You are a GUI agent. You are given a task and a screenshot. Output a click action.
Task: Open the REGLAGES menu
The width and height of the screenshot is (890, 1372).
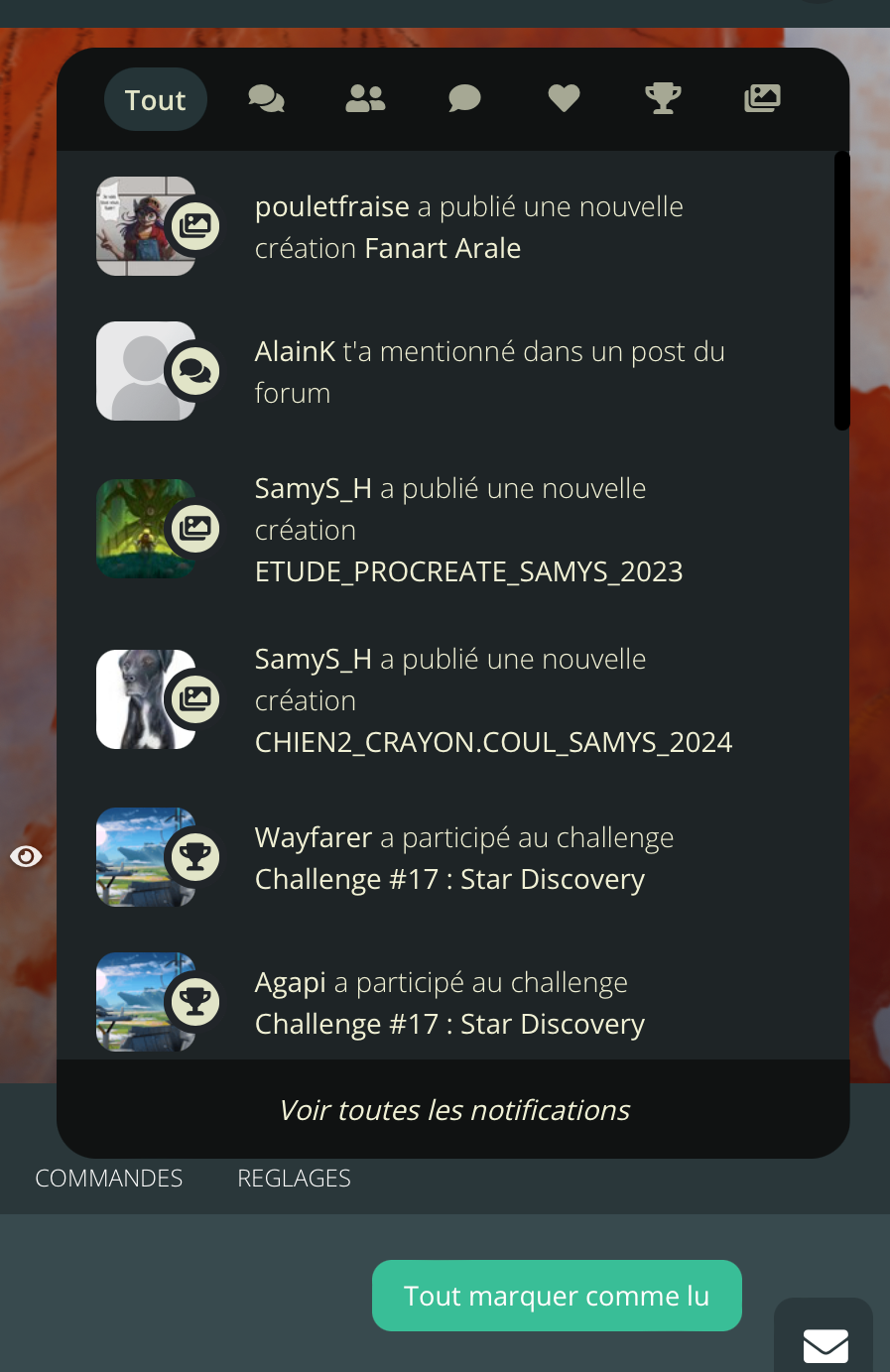click(x=294, y=1178)
